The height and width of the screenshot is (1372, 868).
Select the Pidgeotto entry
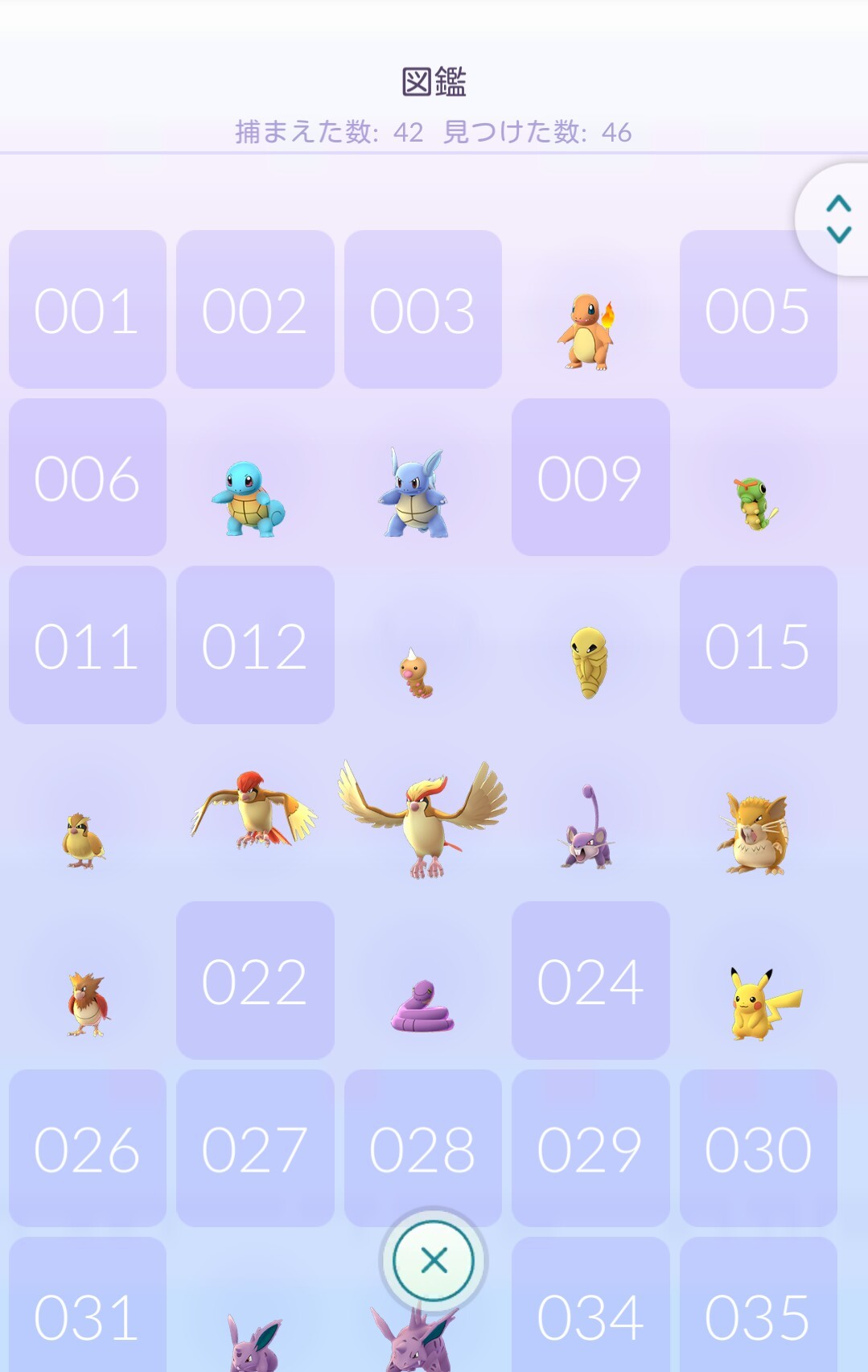pyautogui.click(x=254, y=811)
